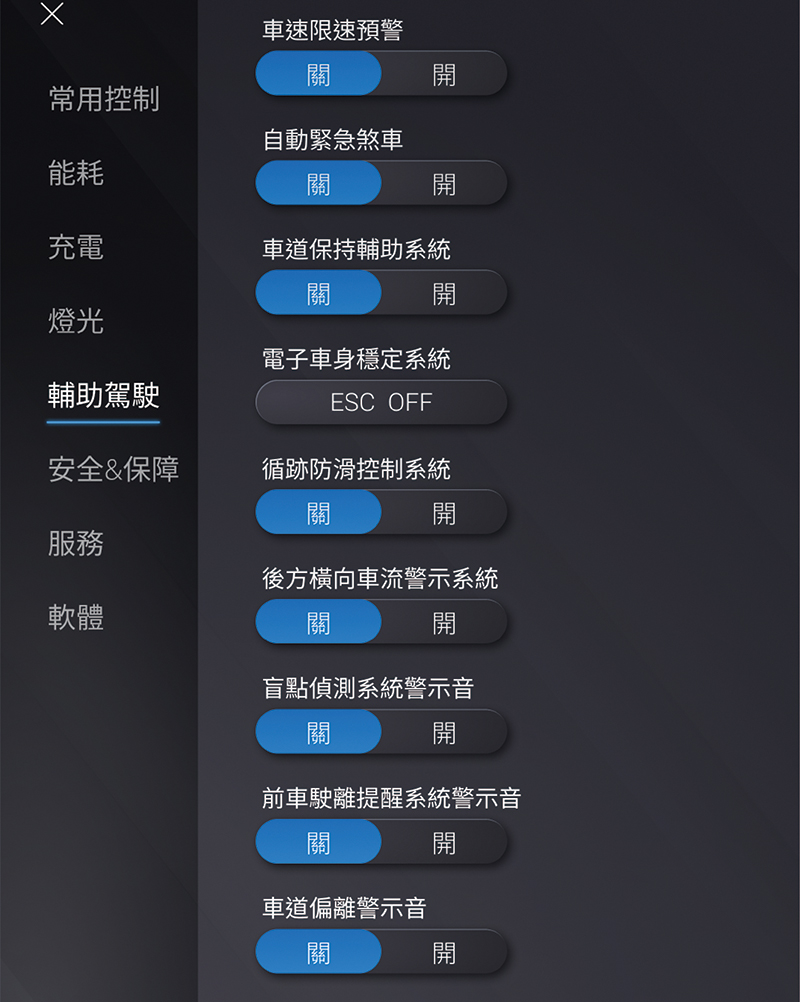Go to the 充電 section
This screenshot has height=1002, width=800.
(76, 247)
